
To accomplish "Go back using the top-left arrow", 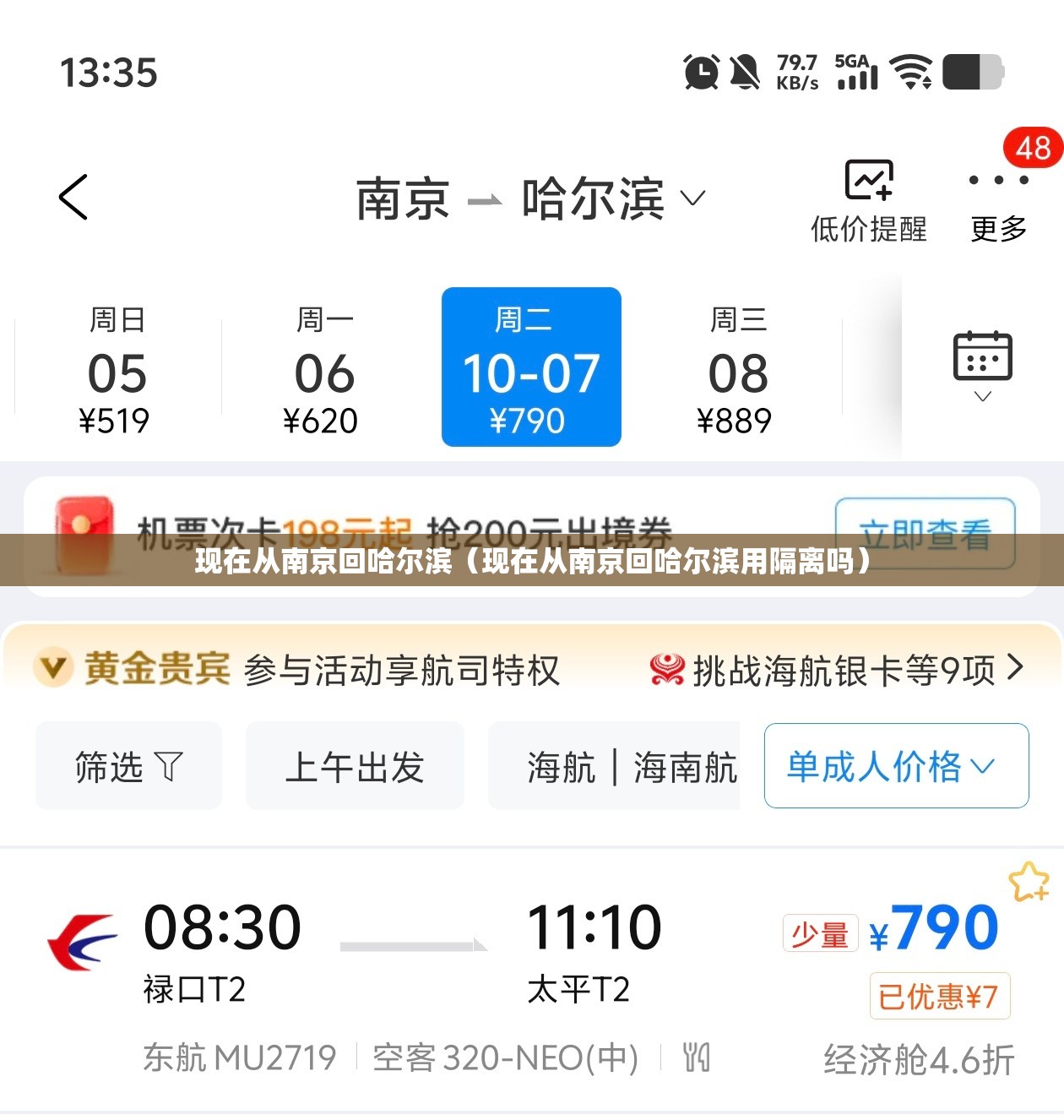I will point(73,198).
